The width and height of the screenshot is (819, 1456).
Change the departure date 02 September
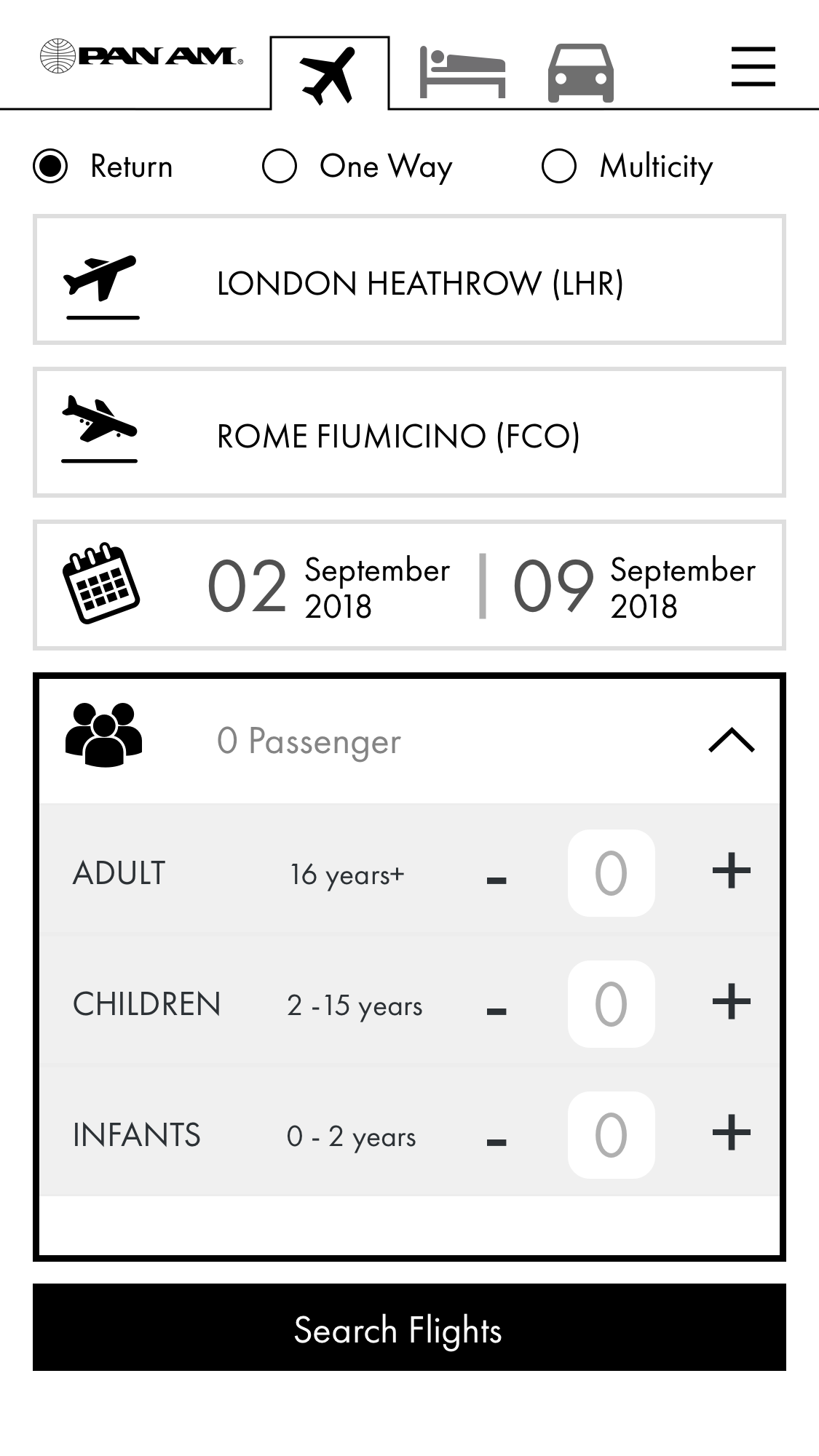(328, 586)
